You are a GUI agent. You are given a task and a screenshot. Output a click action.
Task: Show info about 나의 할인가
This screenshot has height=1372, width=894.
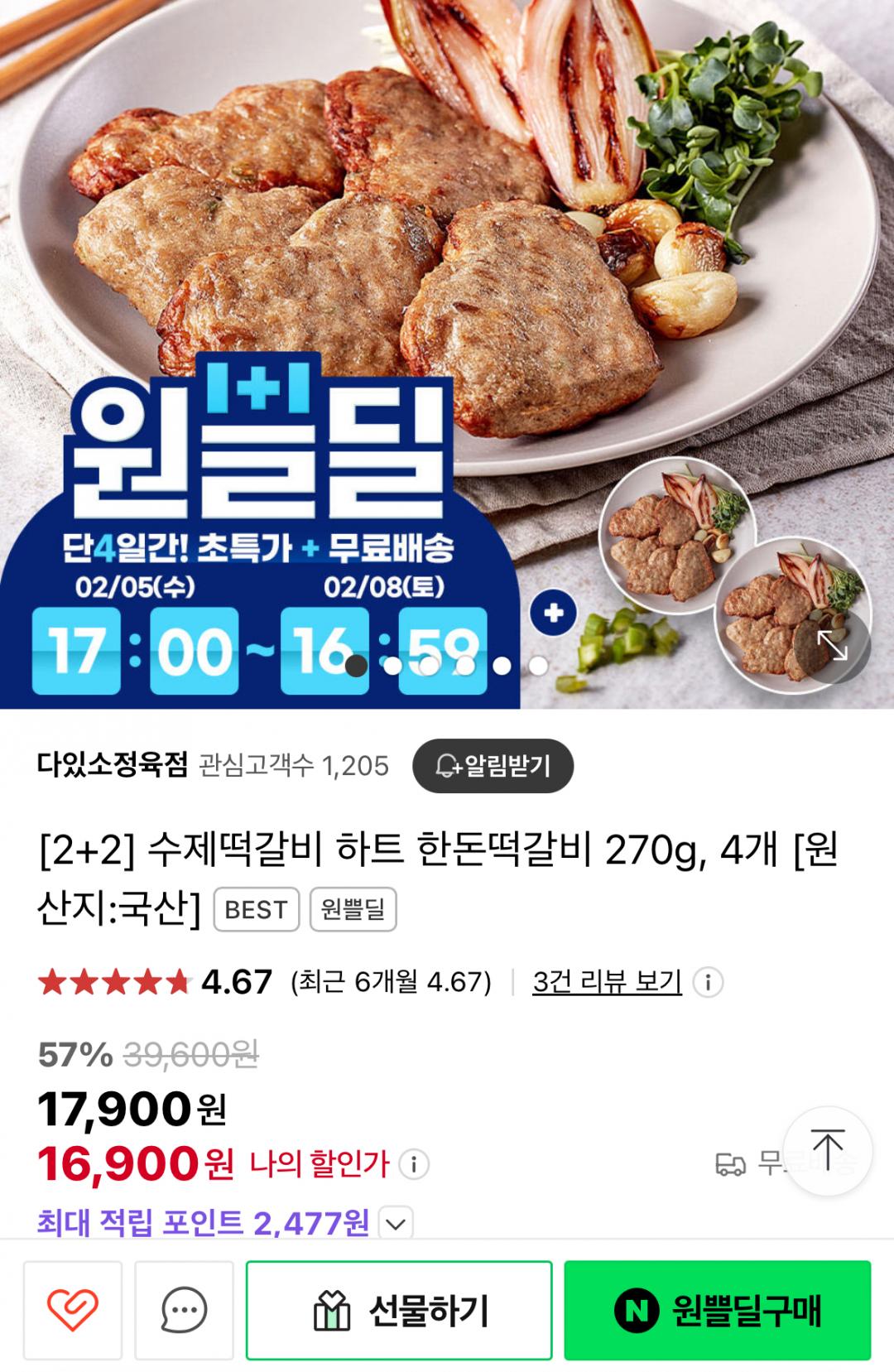click(414, 1164)
